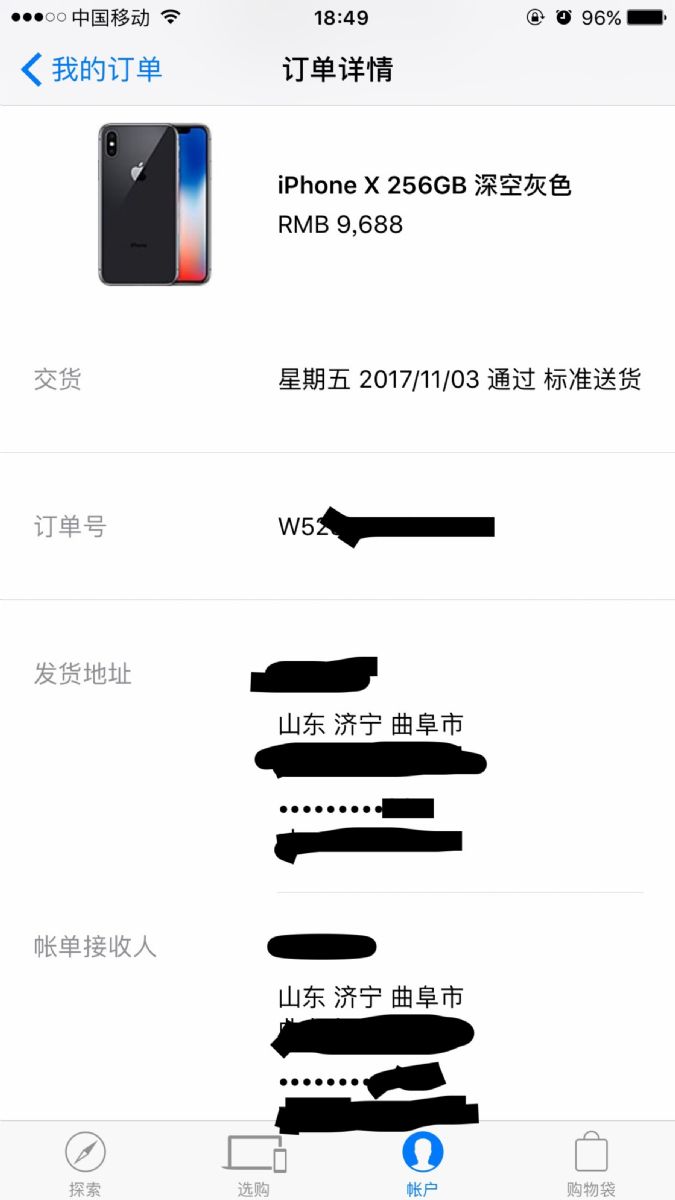Screen dimensions: 675x1200
Task: Select the 帐户 tab
Action: click(422, 1163)
